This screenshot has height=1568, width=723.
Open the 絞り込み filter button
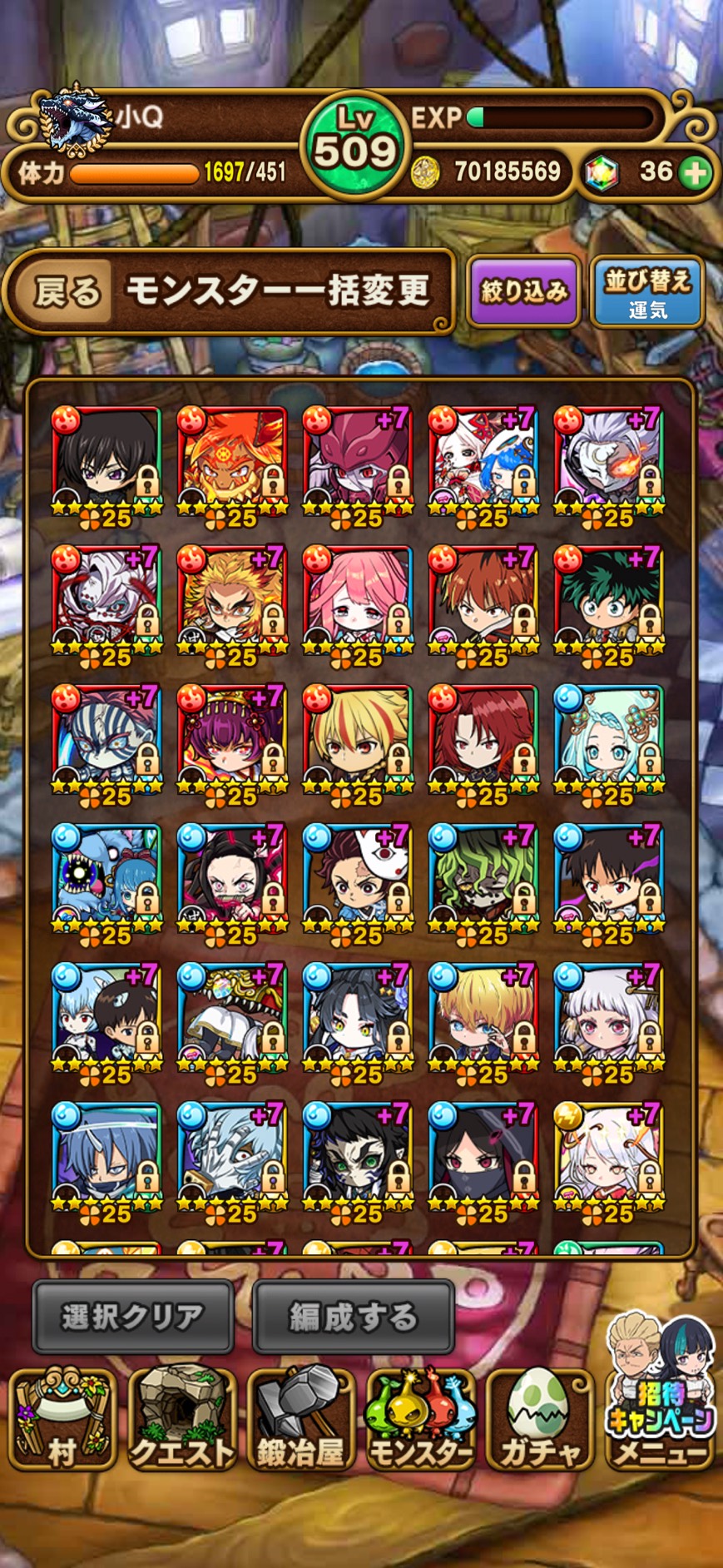524,290
